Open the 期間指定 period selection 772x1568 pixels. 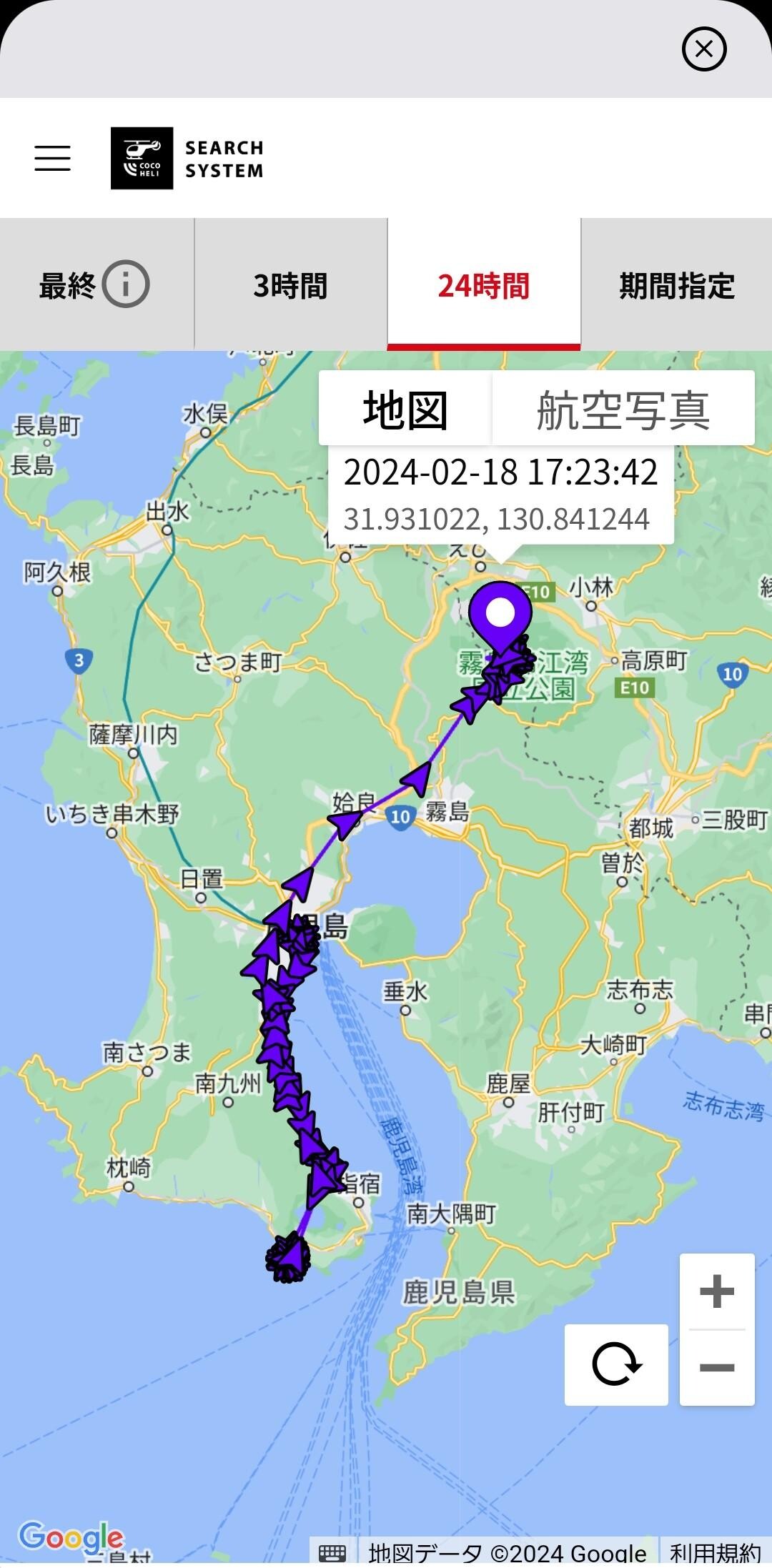coord(675,284)
